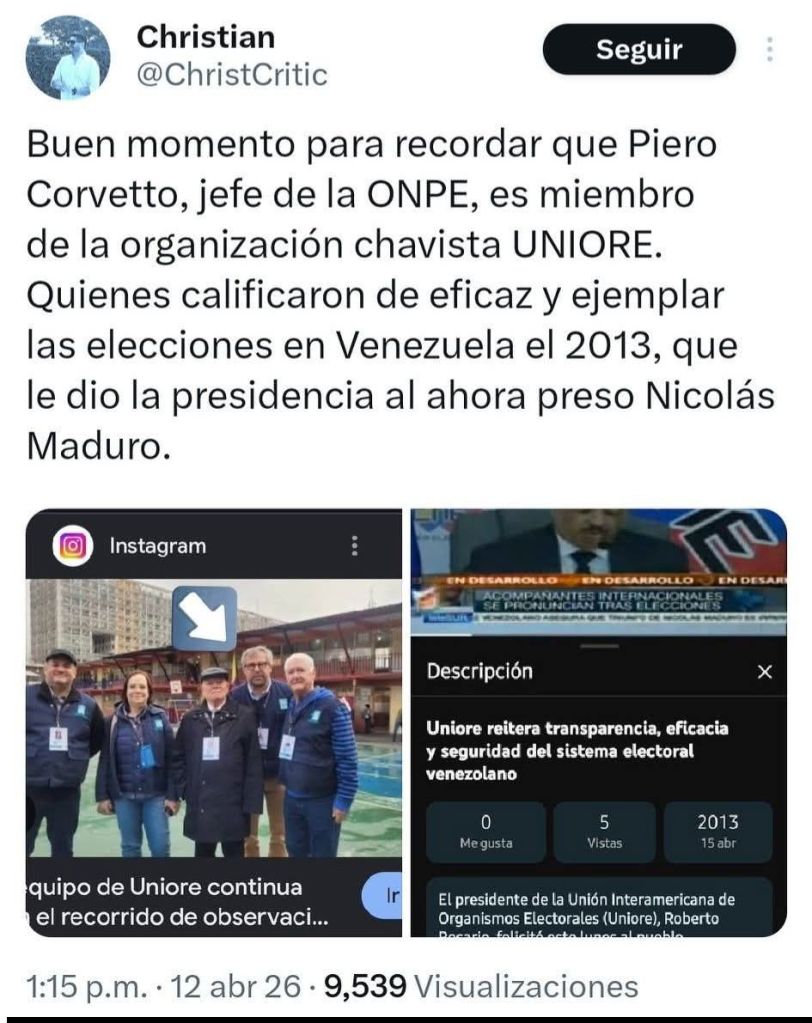Open Christian's profile picture
This screenshot has width=812, height=1023.
click(68, 57)
